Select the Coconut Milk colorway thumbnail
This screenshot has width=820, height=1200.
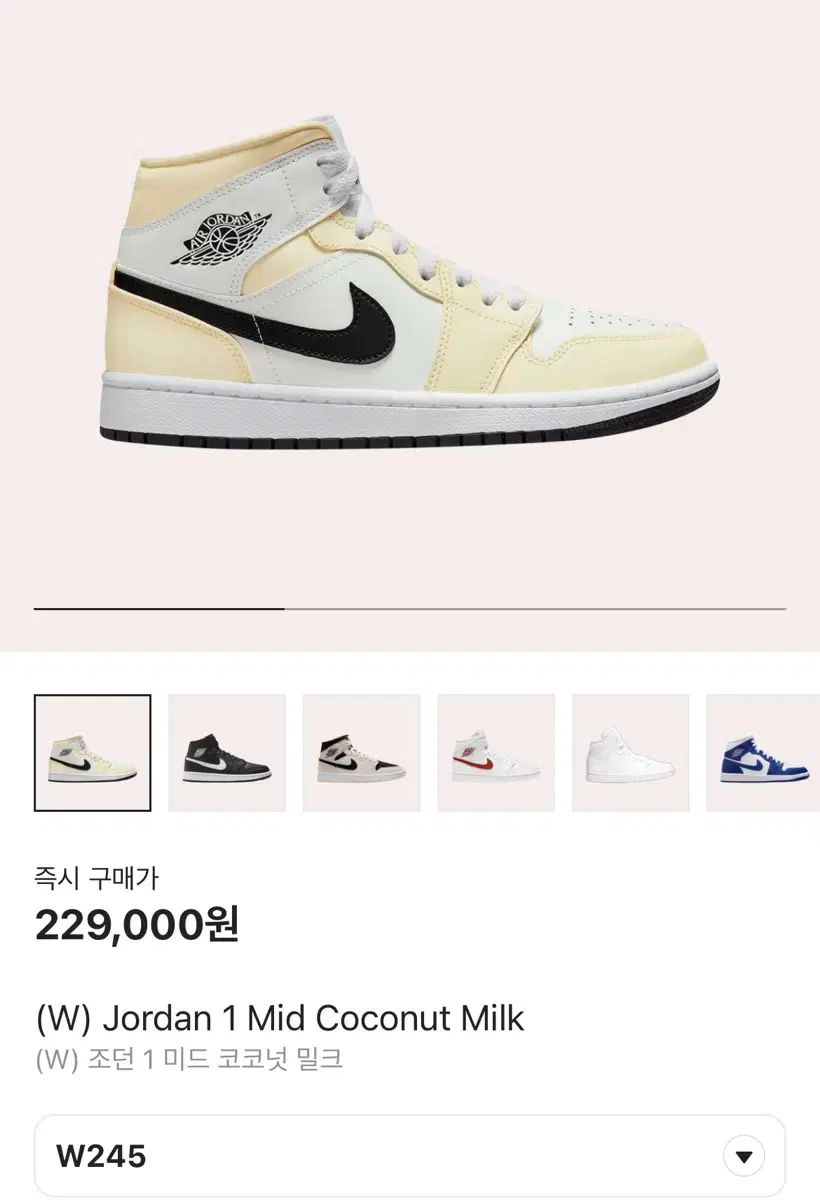click(x=92, y=752)
